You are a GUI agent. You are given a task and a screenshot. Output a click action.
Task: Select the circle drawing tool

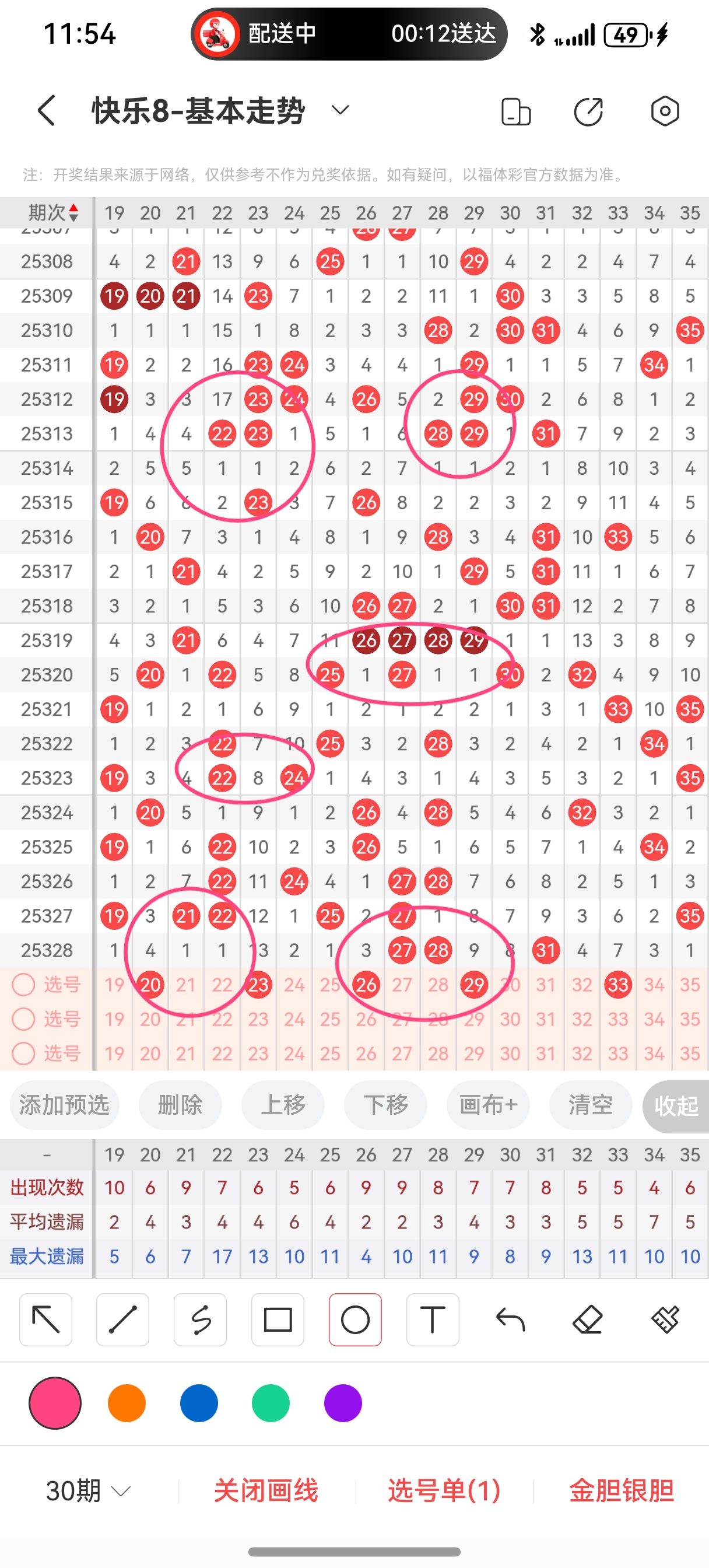355,1319
